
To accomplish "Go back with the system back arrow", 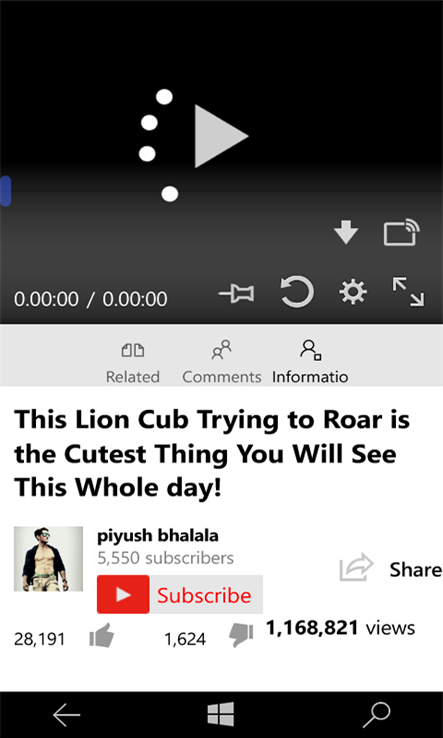I will click(66, 715).
